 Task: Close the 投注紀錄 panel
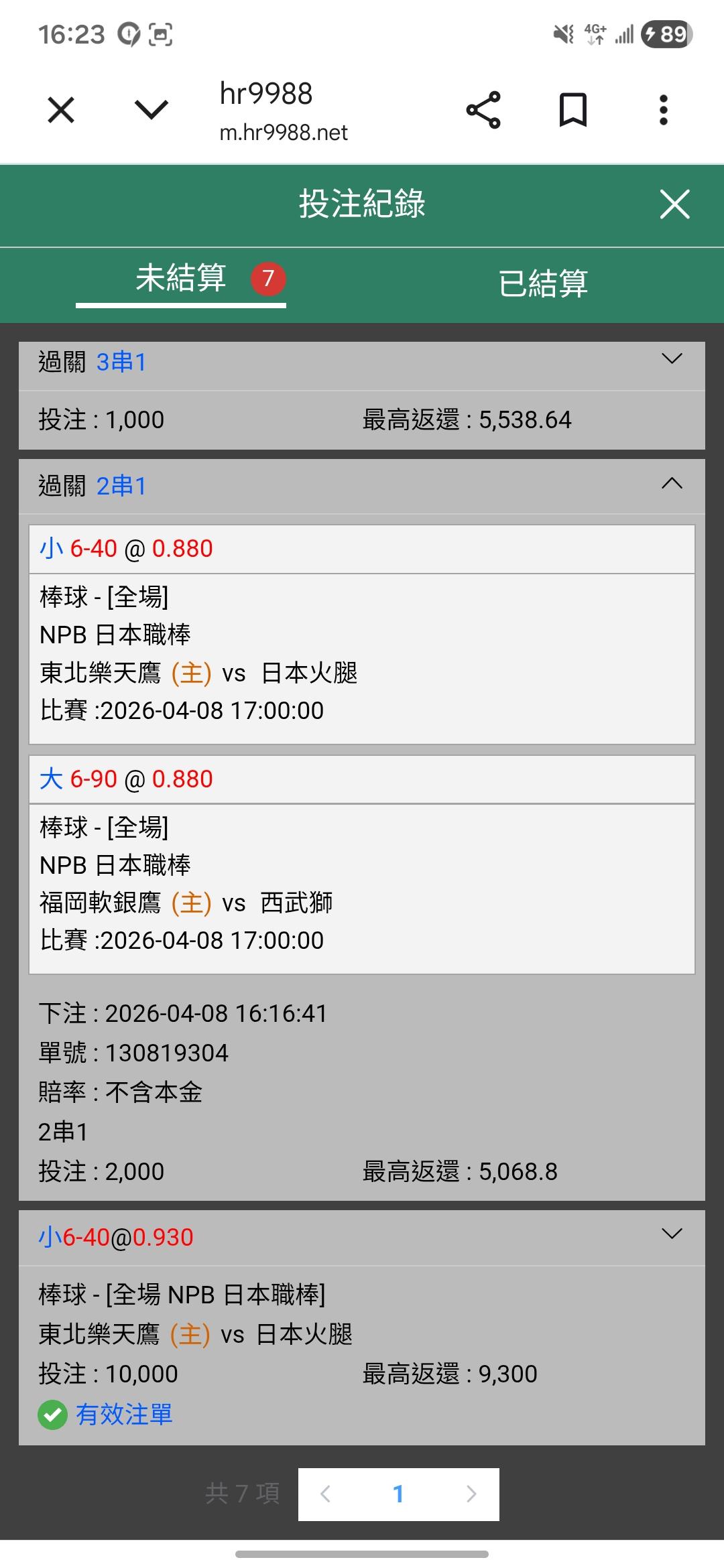[674, 204]
